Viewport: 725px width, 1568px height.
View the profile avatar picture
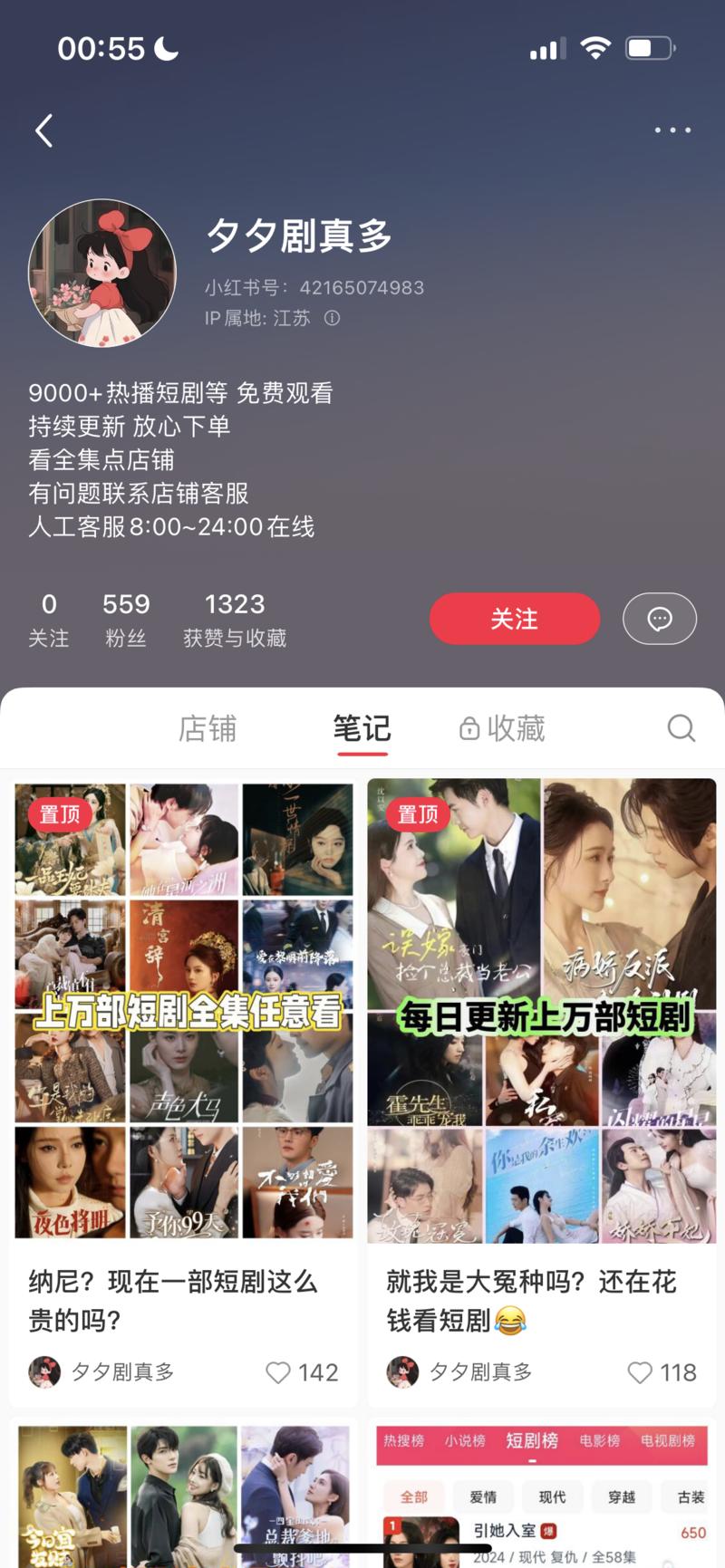102,273
